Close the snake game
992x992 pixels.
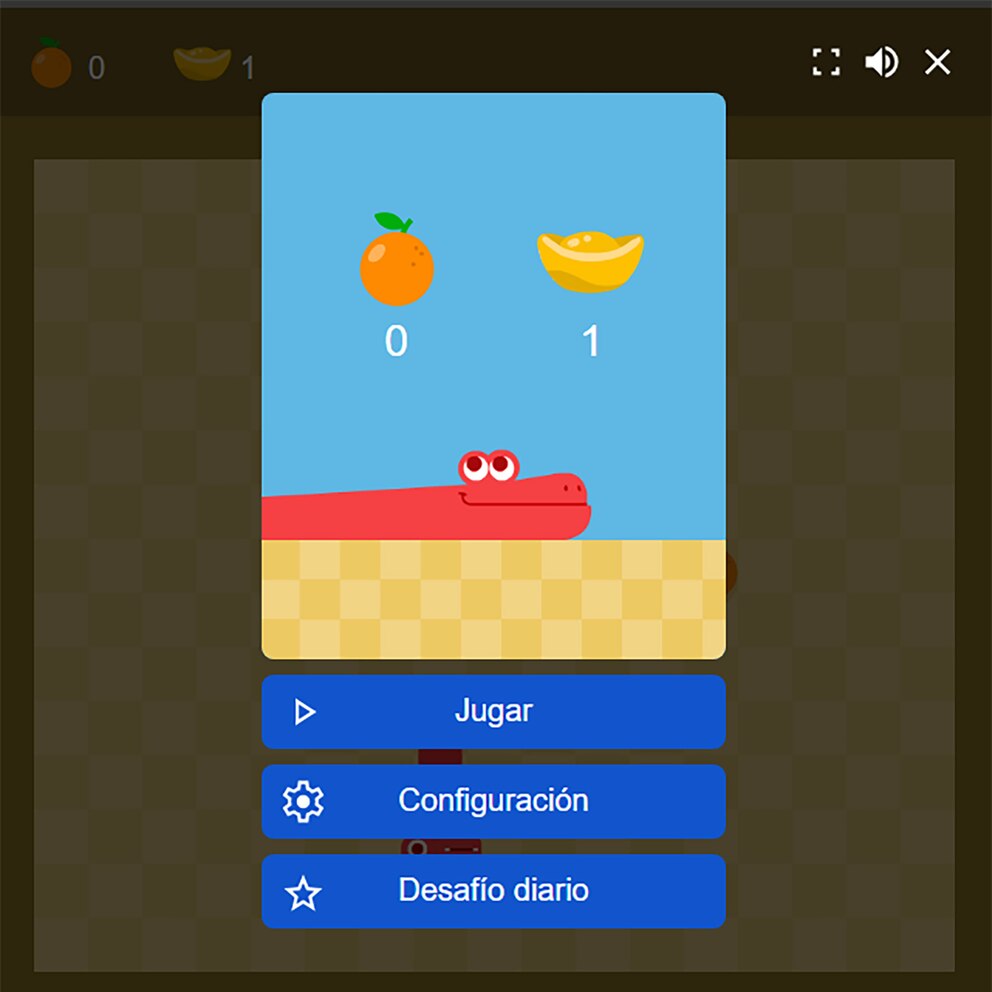coord(937,63)
